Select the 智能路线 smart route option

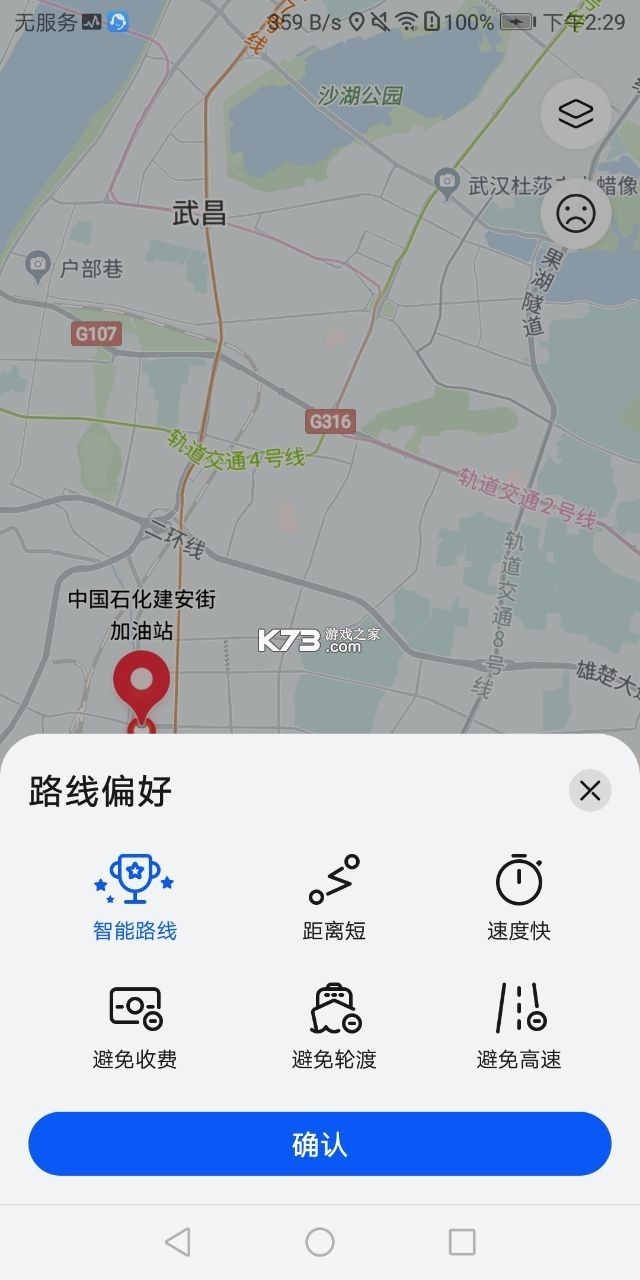coord(135,897)
